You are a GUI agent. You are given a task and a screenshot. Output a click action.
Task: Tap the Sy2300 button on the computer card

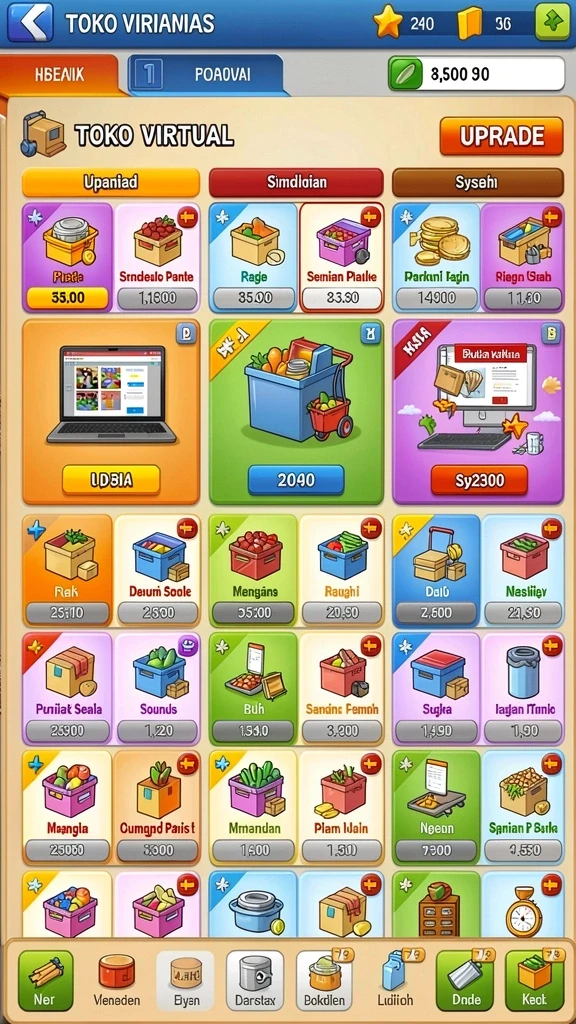coord(479,481)
